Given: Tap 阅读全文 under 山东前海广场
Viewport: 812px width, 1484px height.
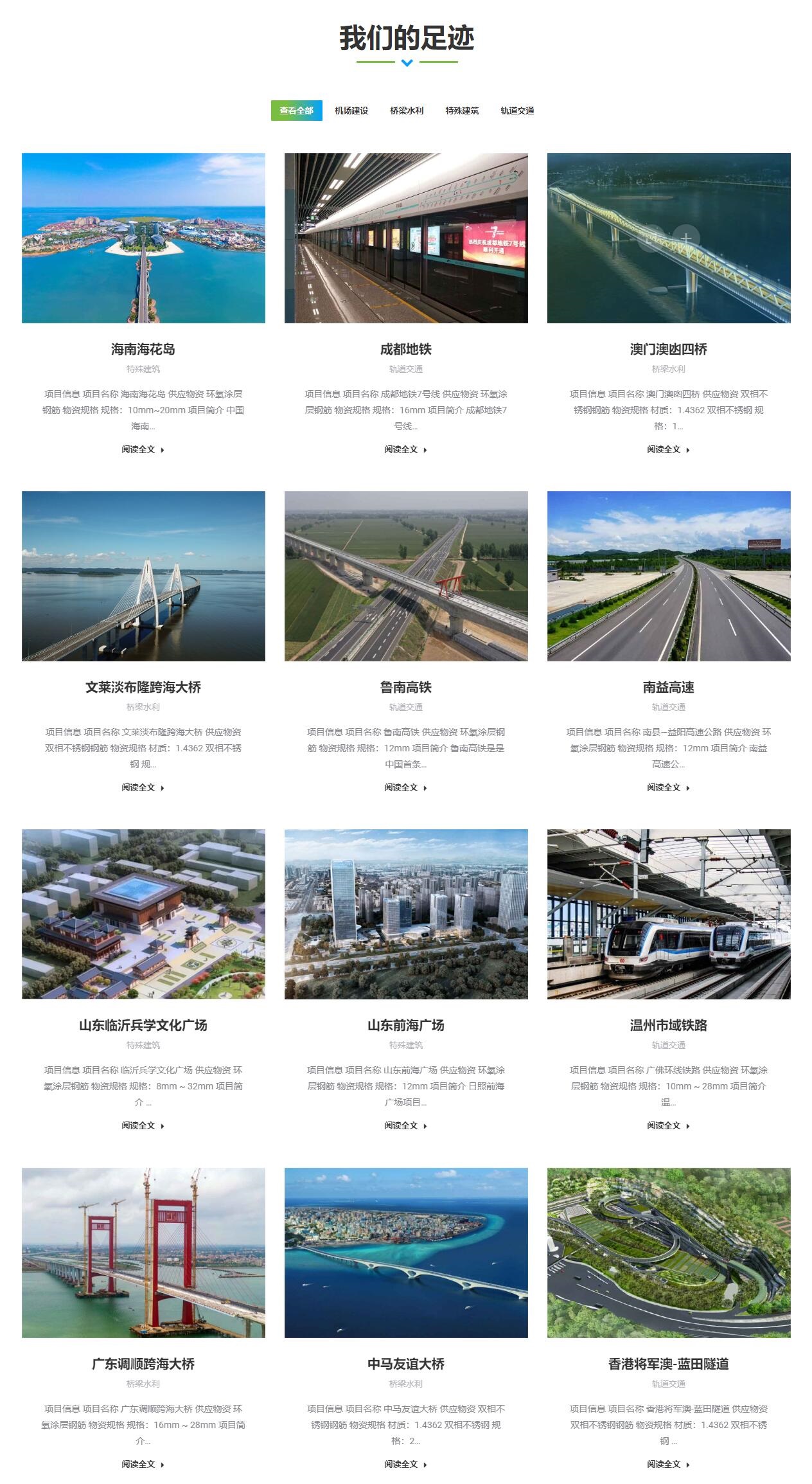Looking at the screenshot, I should (405, 1125).
